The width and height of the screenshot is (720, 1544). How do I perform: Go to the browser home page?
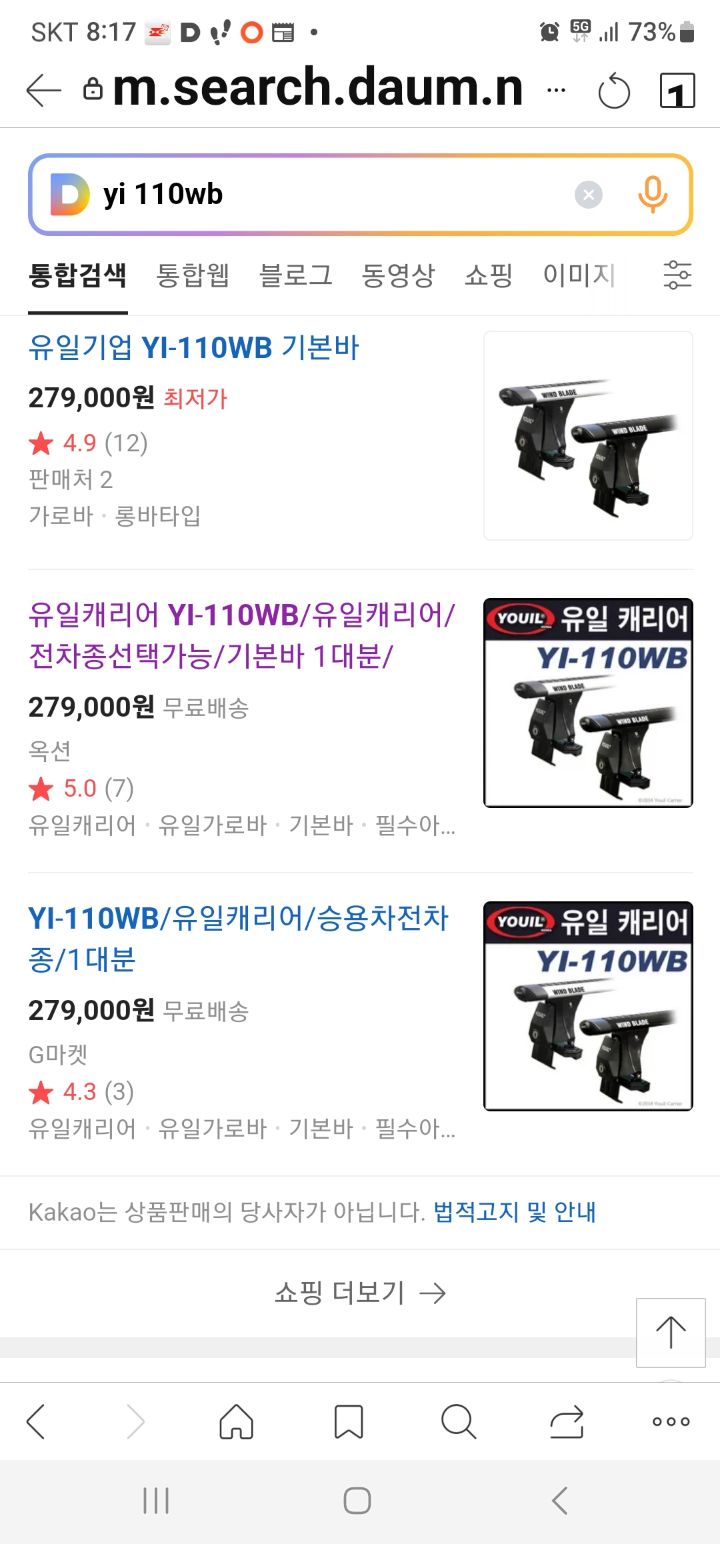(236, 1421)
